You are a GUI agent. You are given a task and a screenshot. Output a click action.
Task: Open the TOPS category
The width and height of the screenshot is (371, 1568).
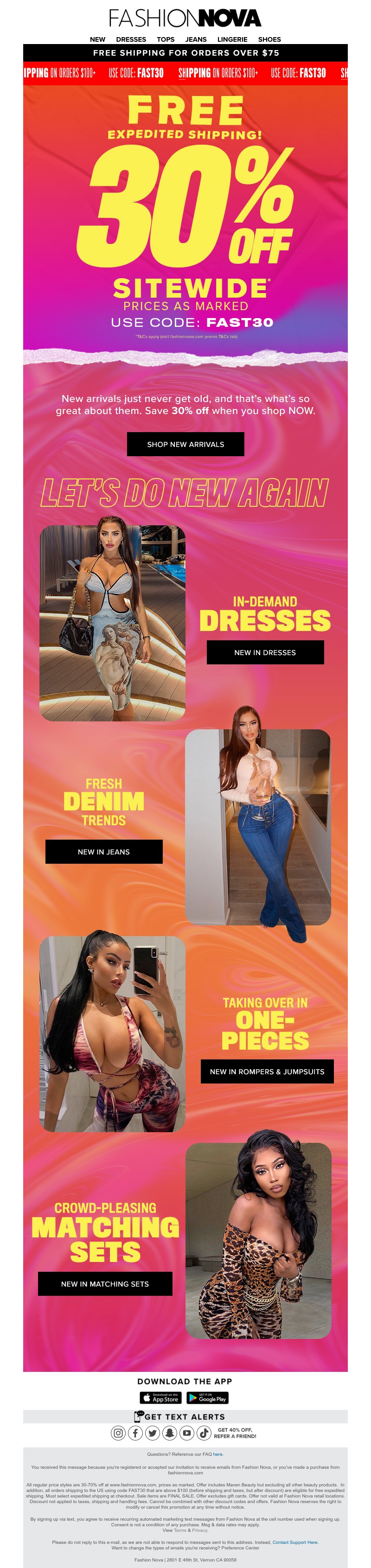[x=166, y=39]
